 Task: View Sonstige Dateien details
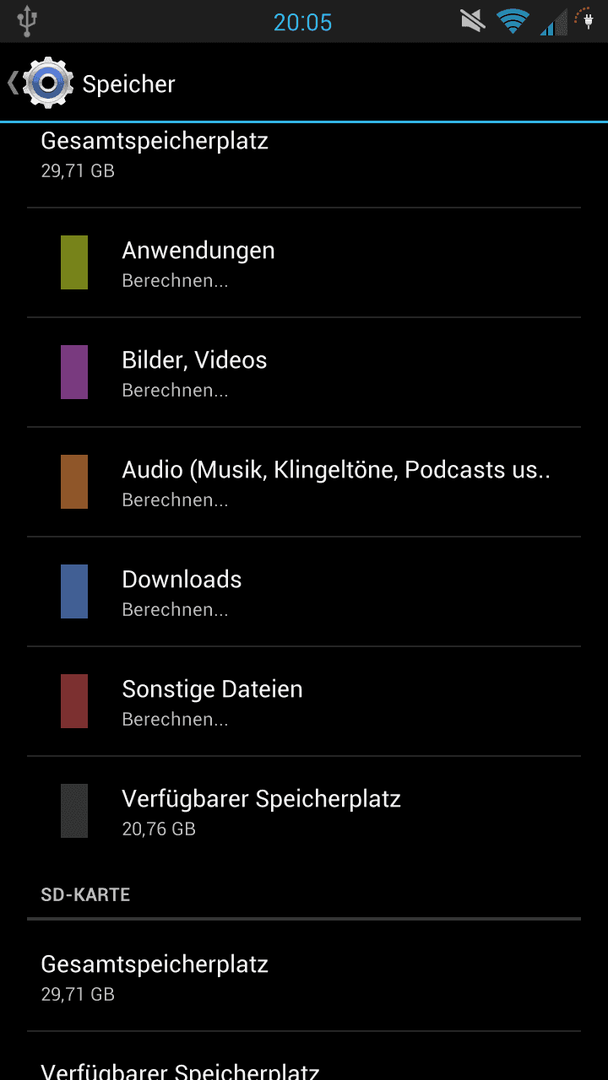click(304, 700)
